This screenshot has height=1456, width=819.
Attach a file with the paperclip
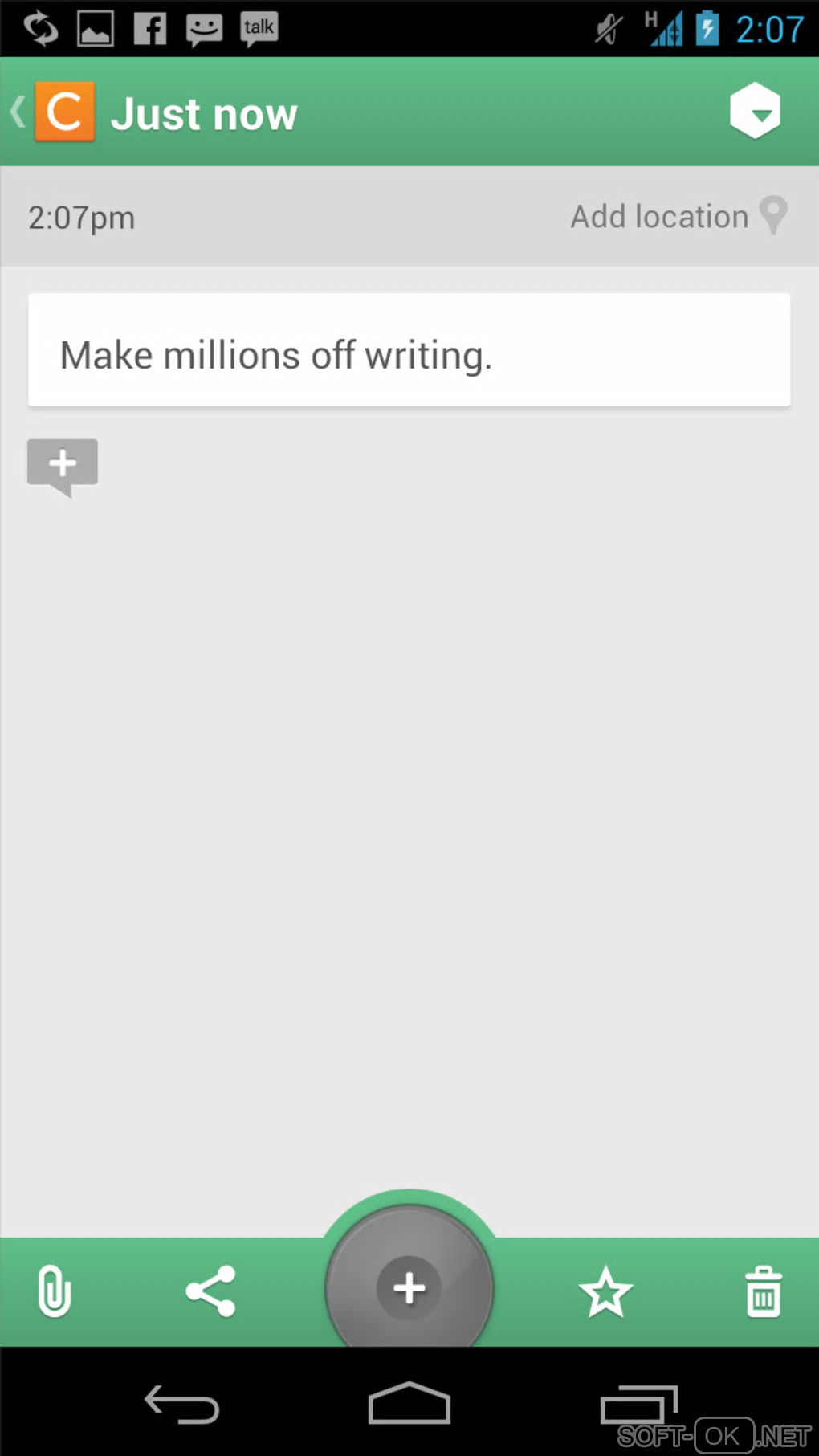55,1291
